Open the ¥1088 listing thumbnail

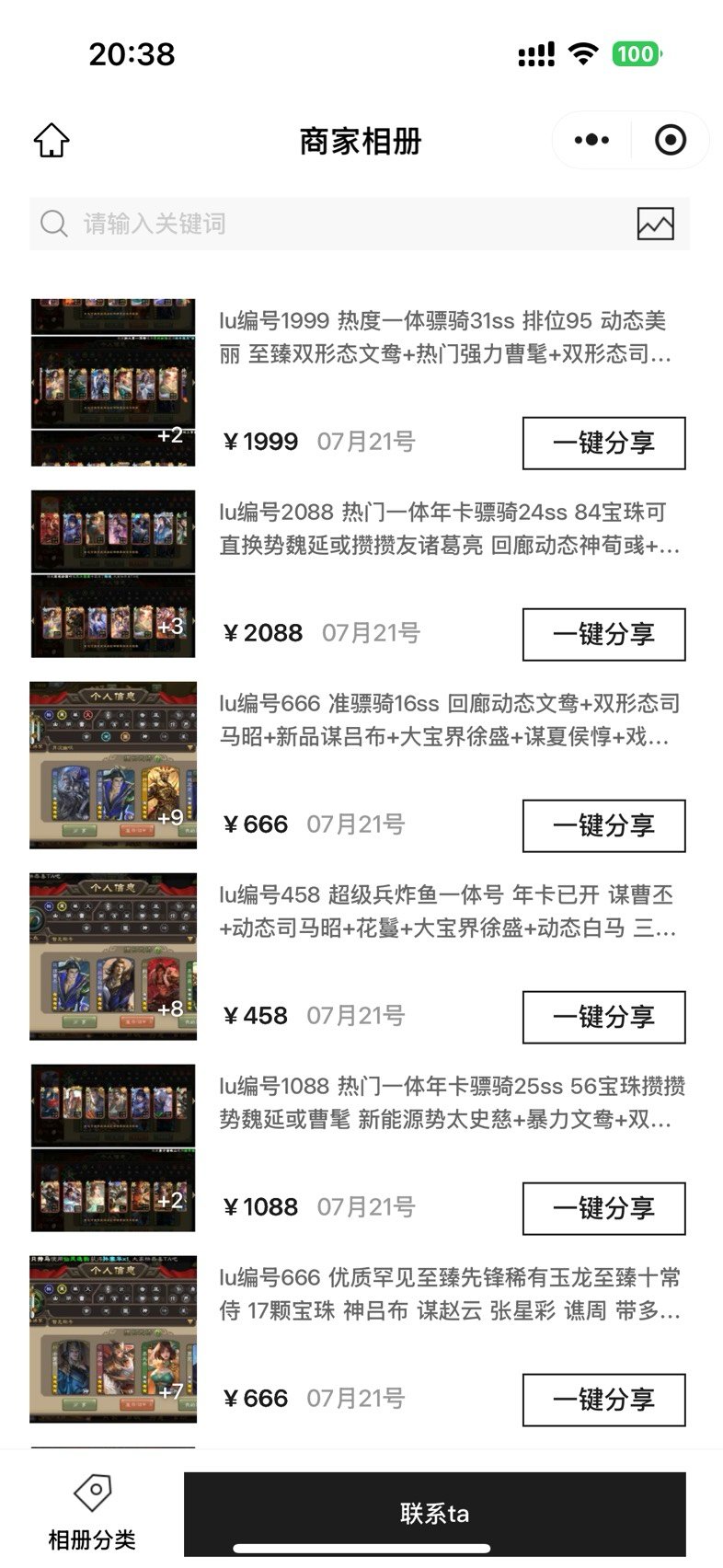click(x=113, y=1147)
